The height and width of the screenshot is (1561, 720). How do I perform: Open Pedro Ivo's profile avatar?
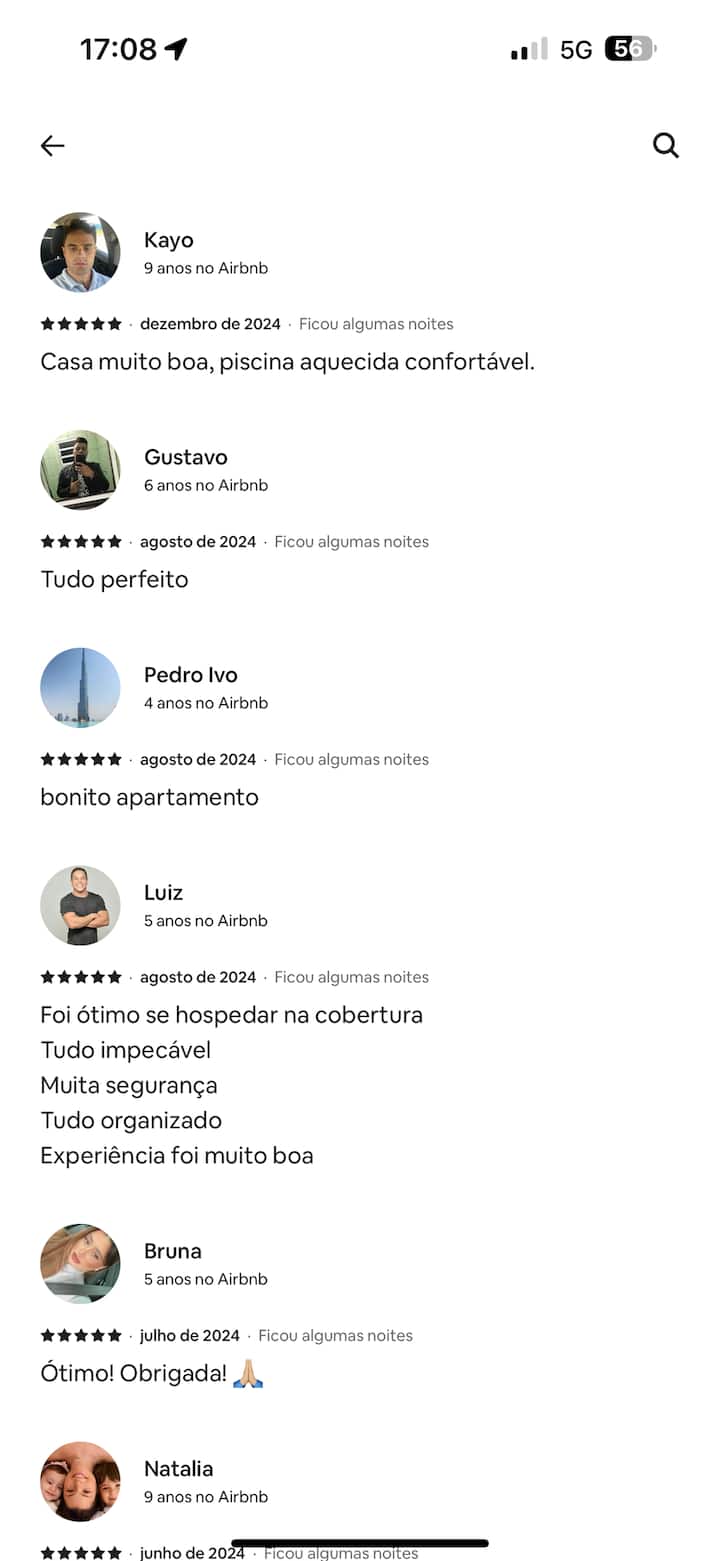(x=80, y=688)
